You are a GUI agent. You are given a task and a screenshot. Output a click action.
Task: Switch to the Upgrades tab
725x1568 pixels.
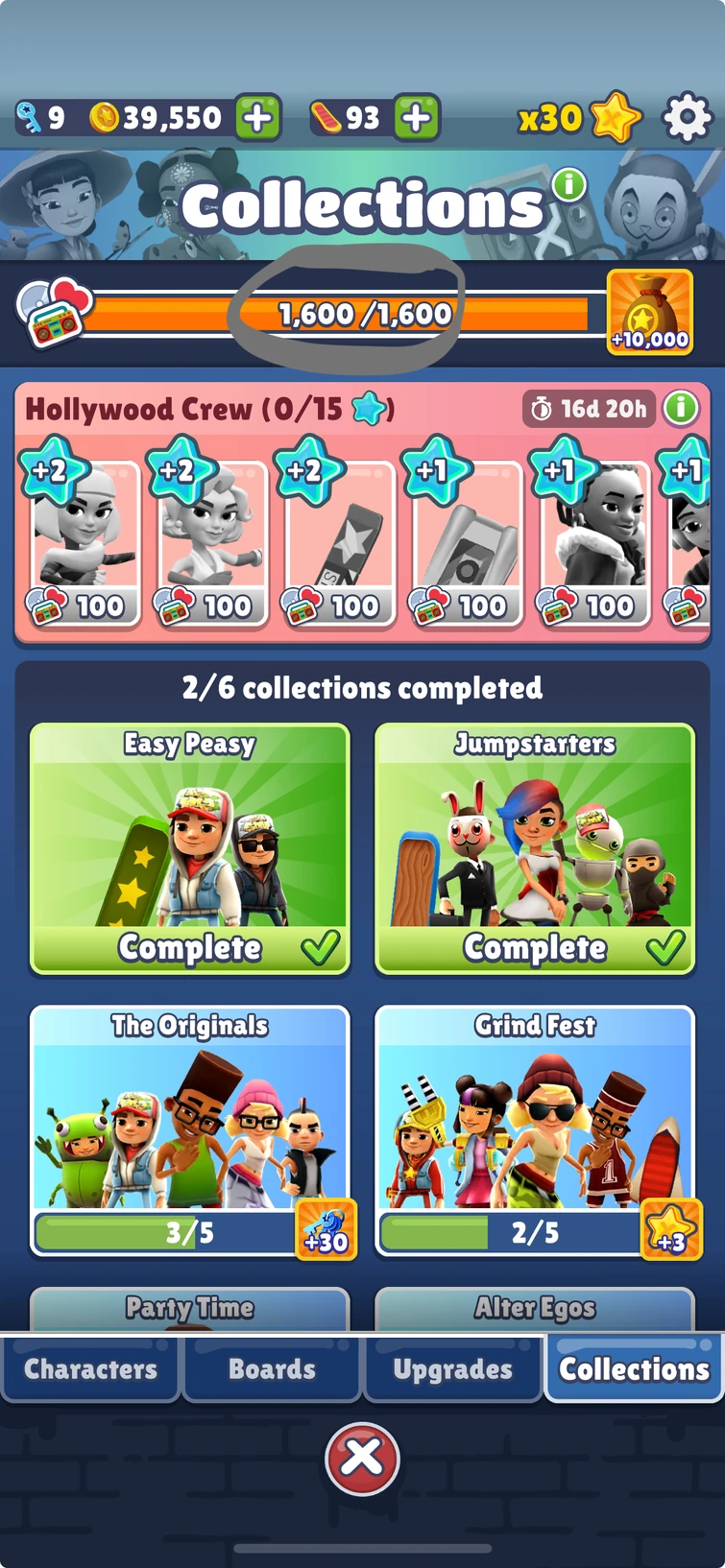pyautogui.click(x=452, y=1369)
